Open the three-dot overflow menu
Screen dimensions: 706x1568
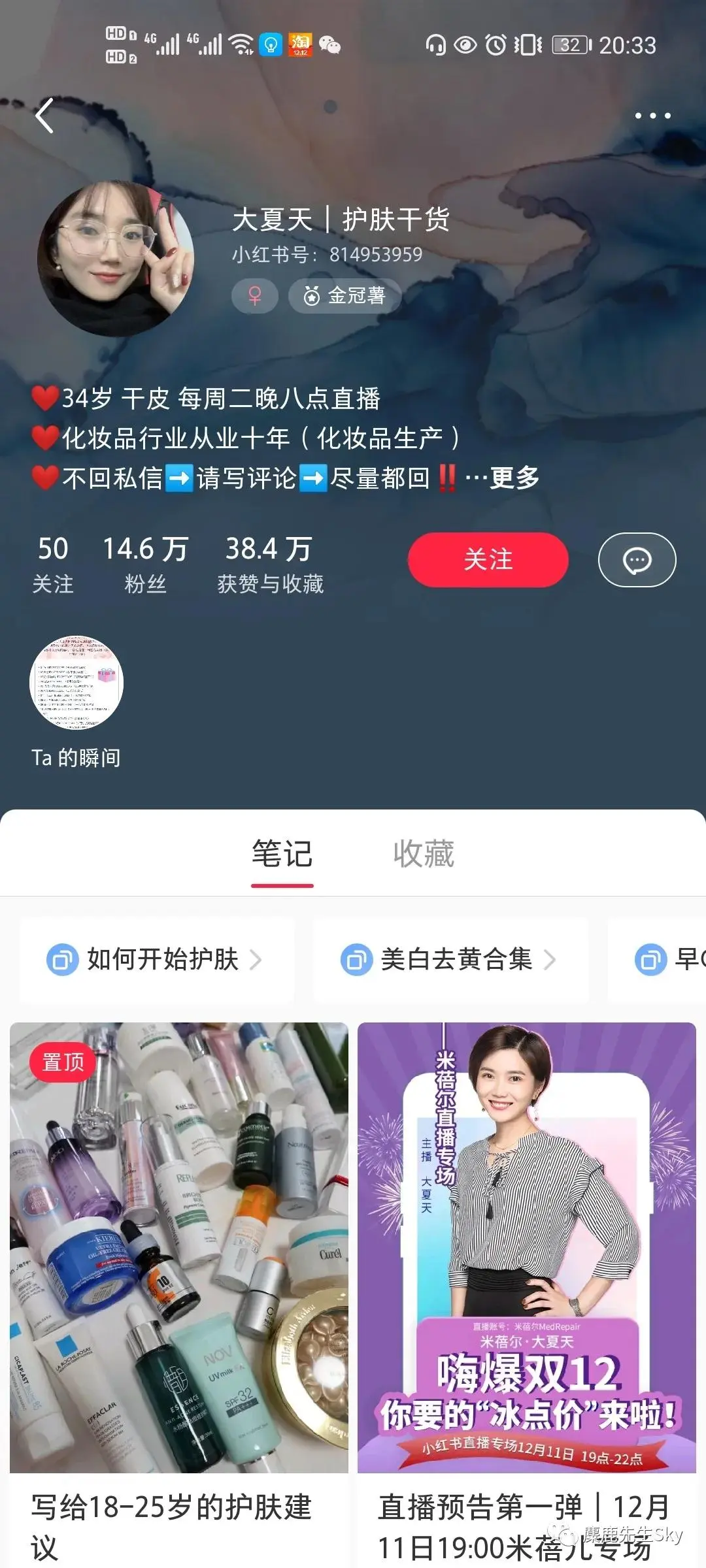(652, 116)
